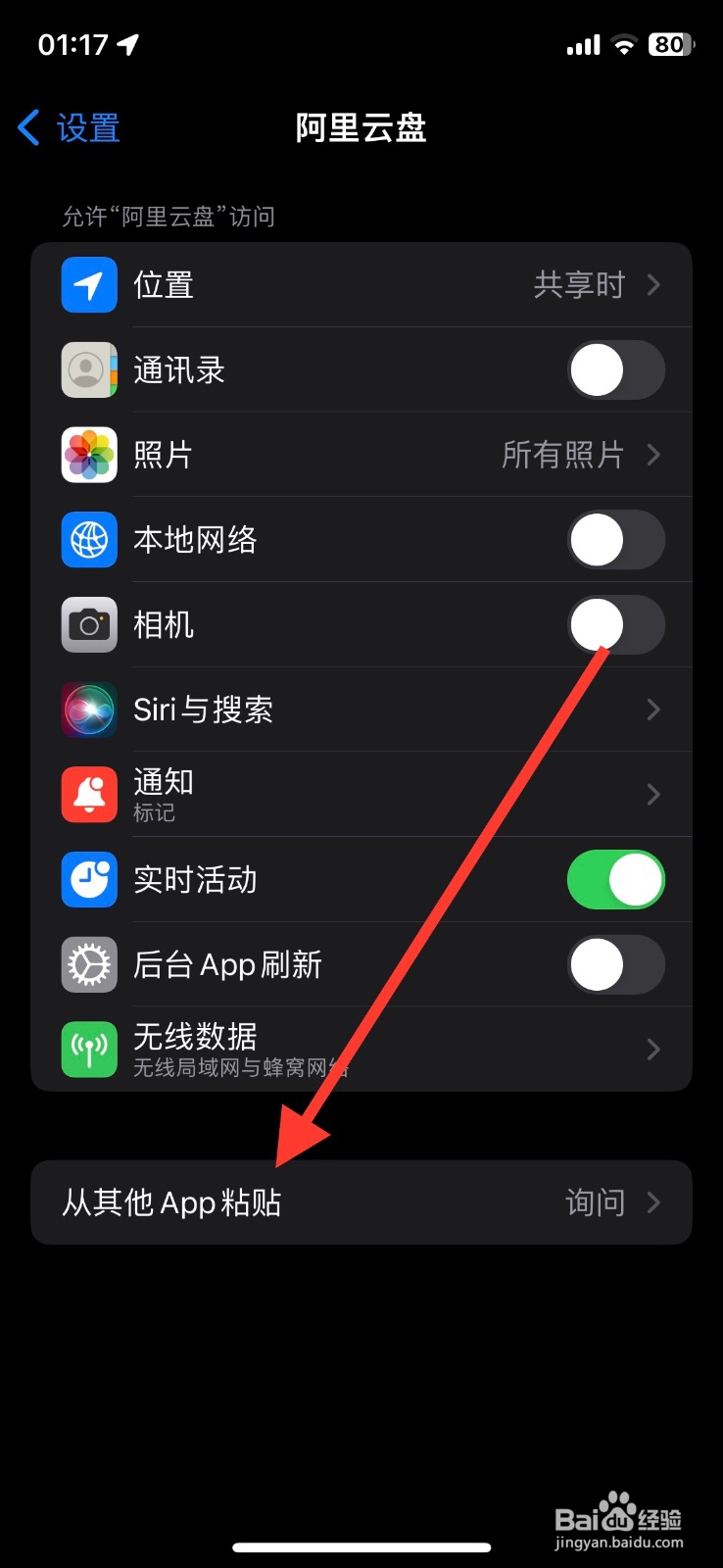
Task: Open Siri与搜索 settings via the chevron
Action: pos(653,709)
